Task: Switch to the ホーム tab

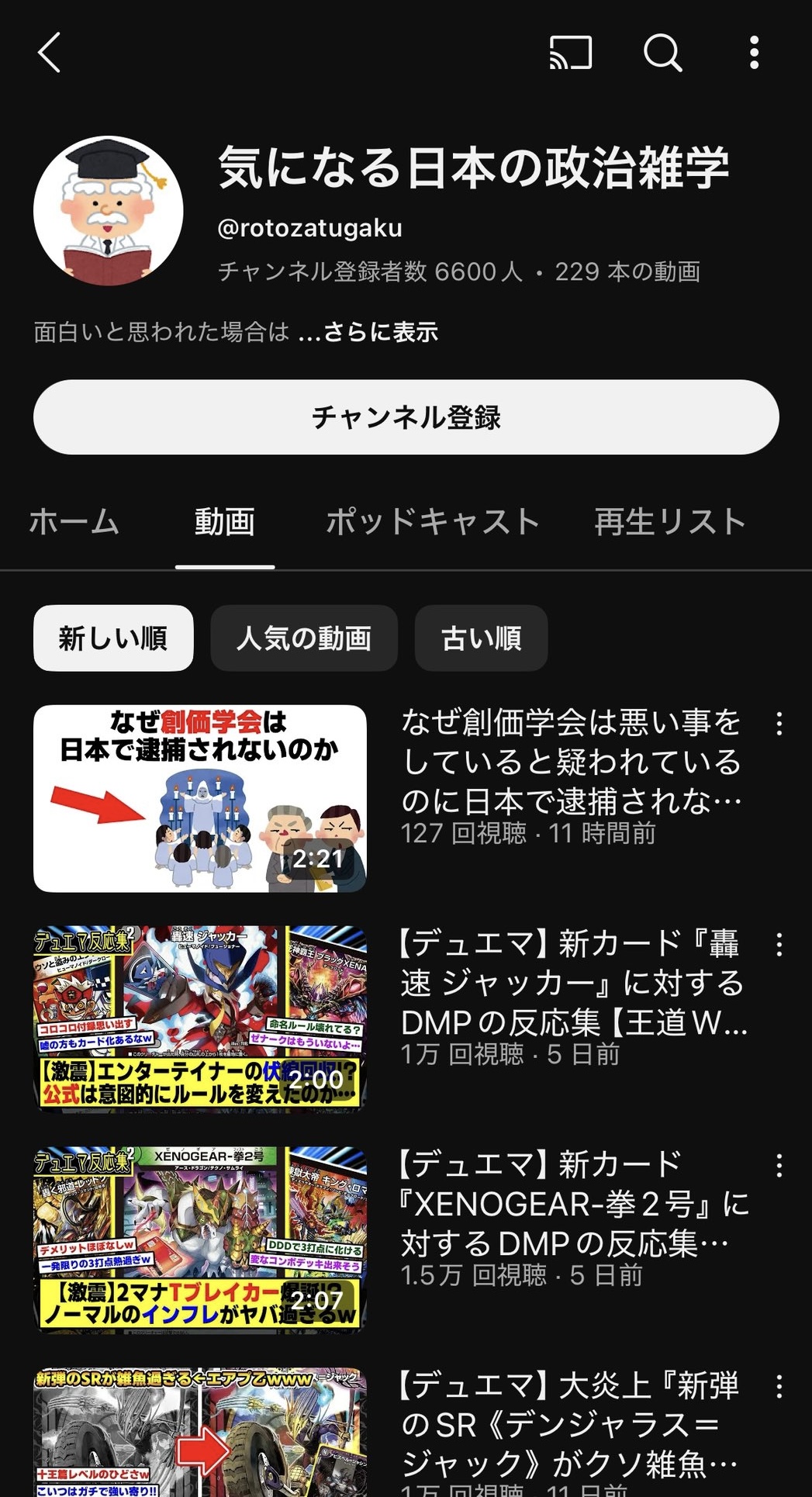Action: pos(74,521)
